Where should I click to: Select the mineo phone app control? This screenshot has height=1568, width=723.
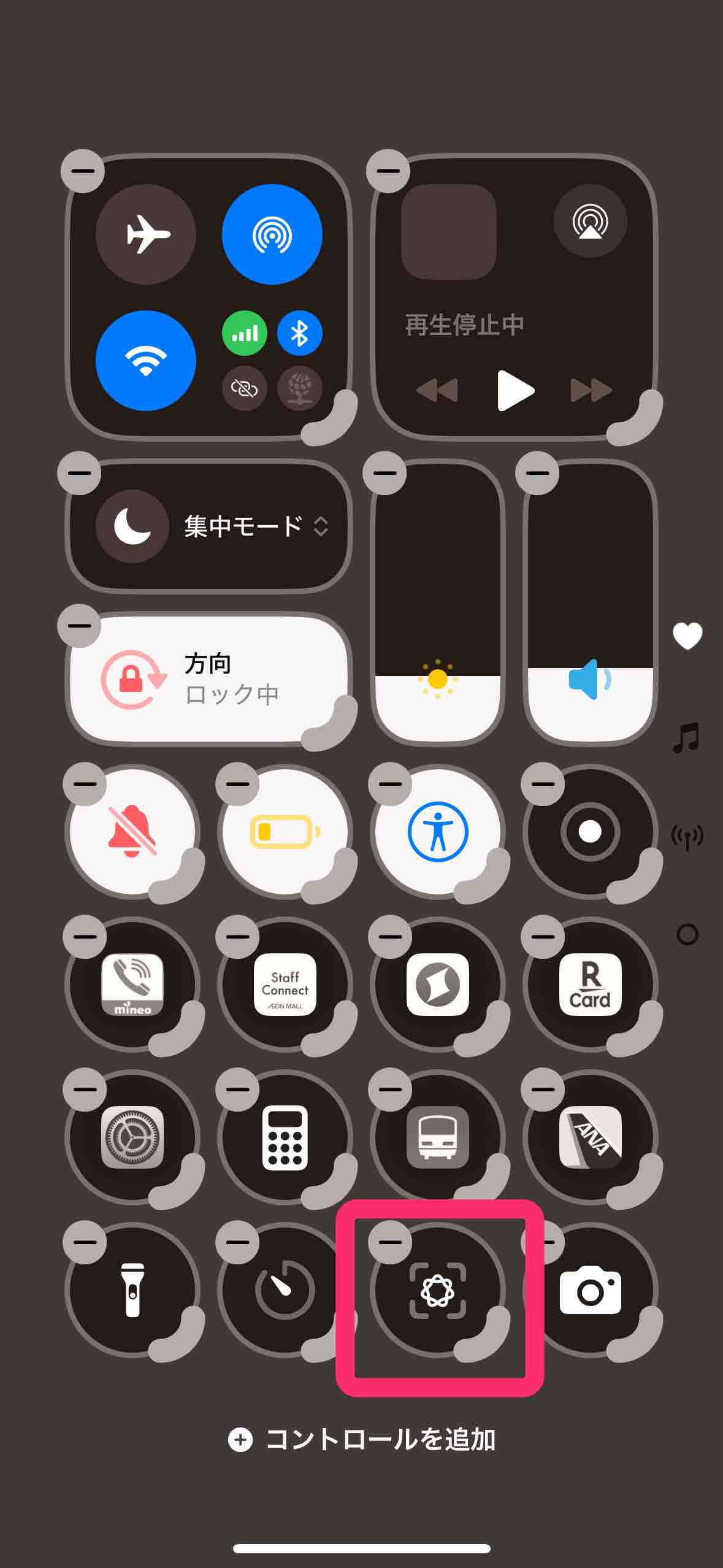coord(132,985)
